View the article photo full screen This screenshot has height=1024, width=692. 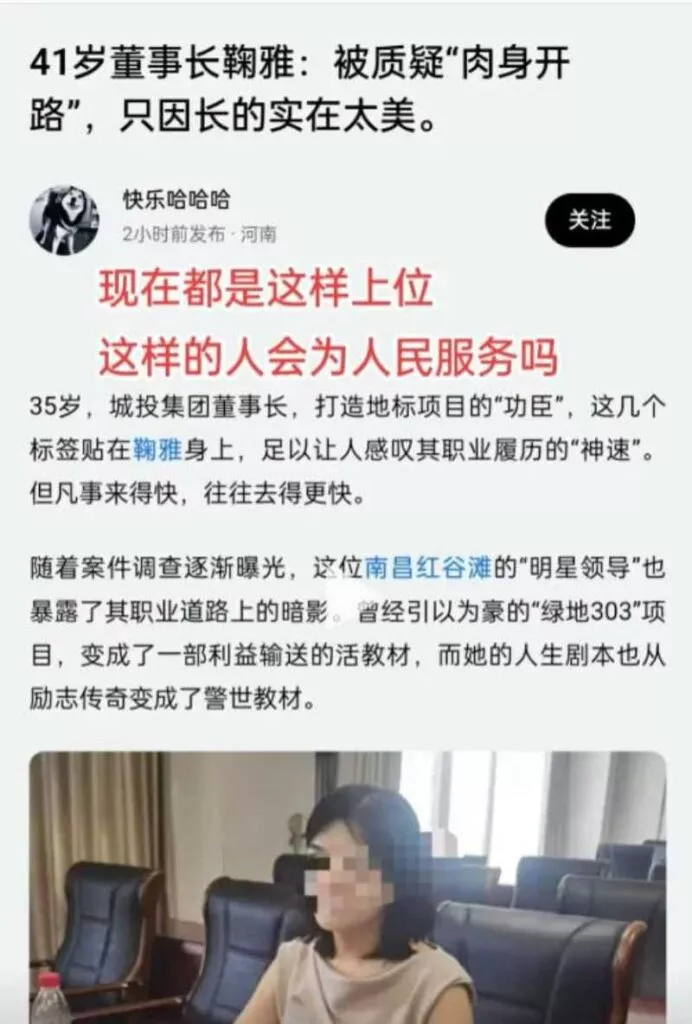347,885
